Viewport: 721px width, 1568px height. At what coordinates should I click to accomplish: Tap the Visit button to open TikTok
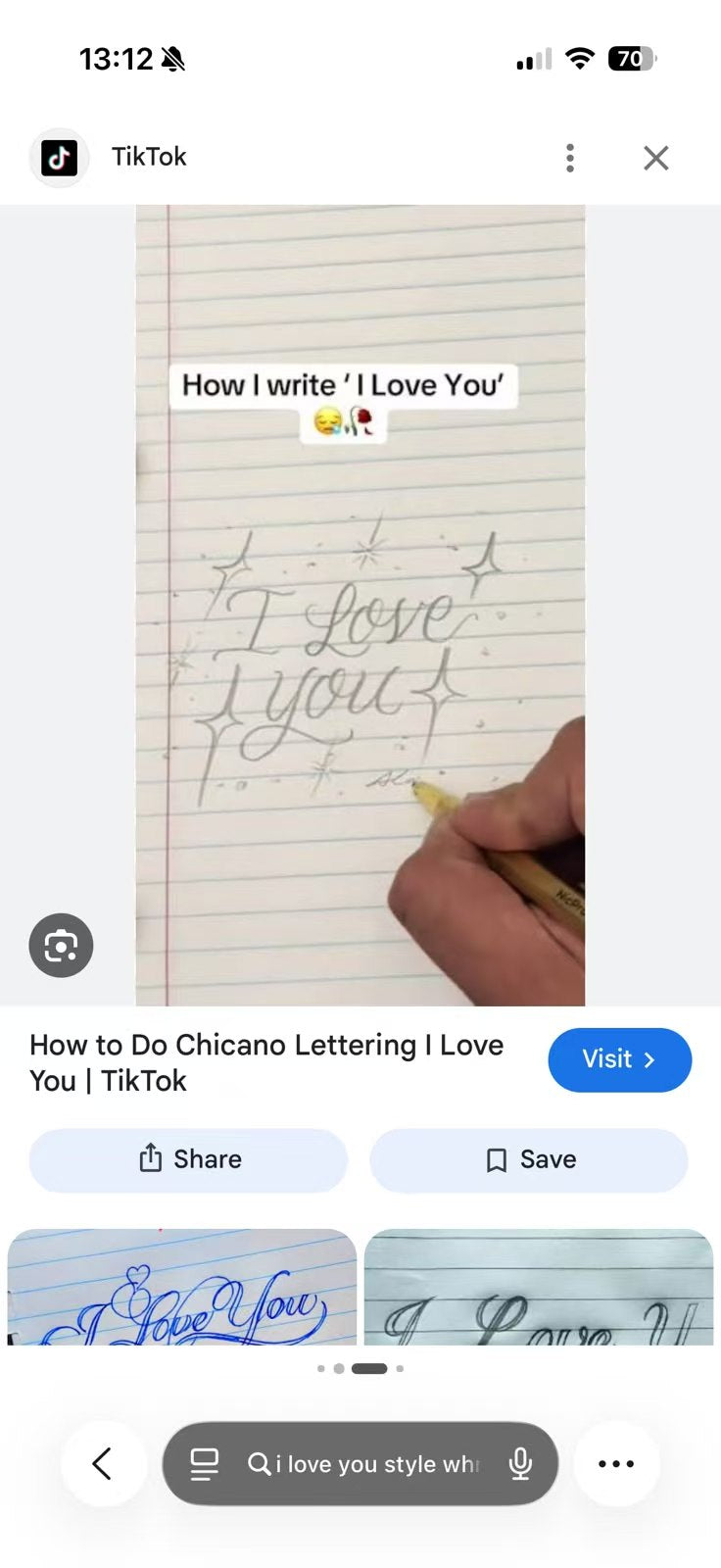point(620,1059)
